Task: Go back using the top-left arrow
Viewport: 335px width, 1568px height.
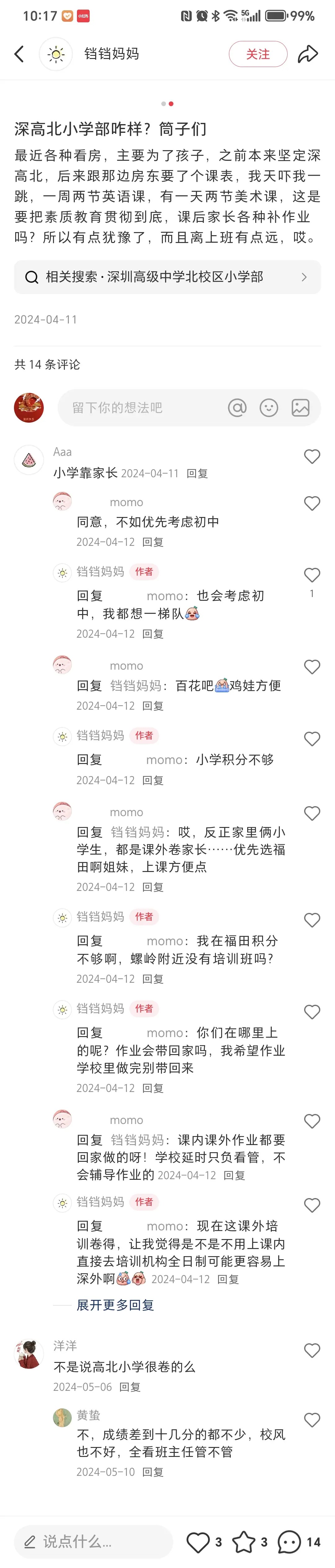Action: (19, 54)
